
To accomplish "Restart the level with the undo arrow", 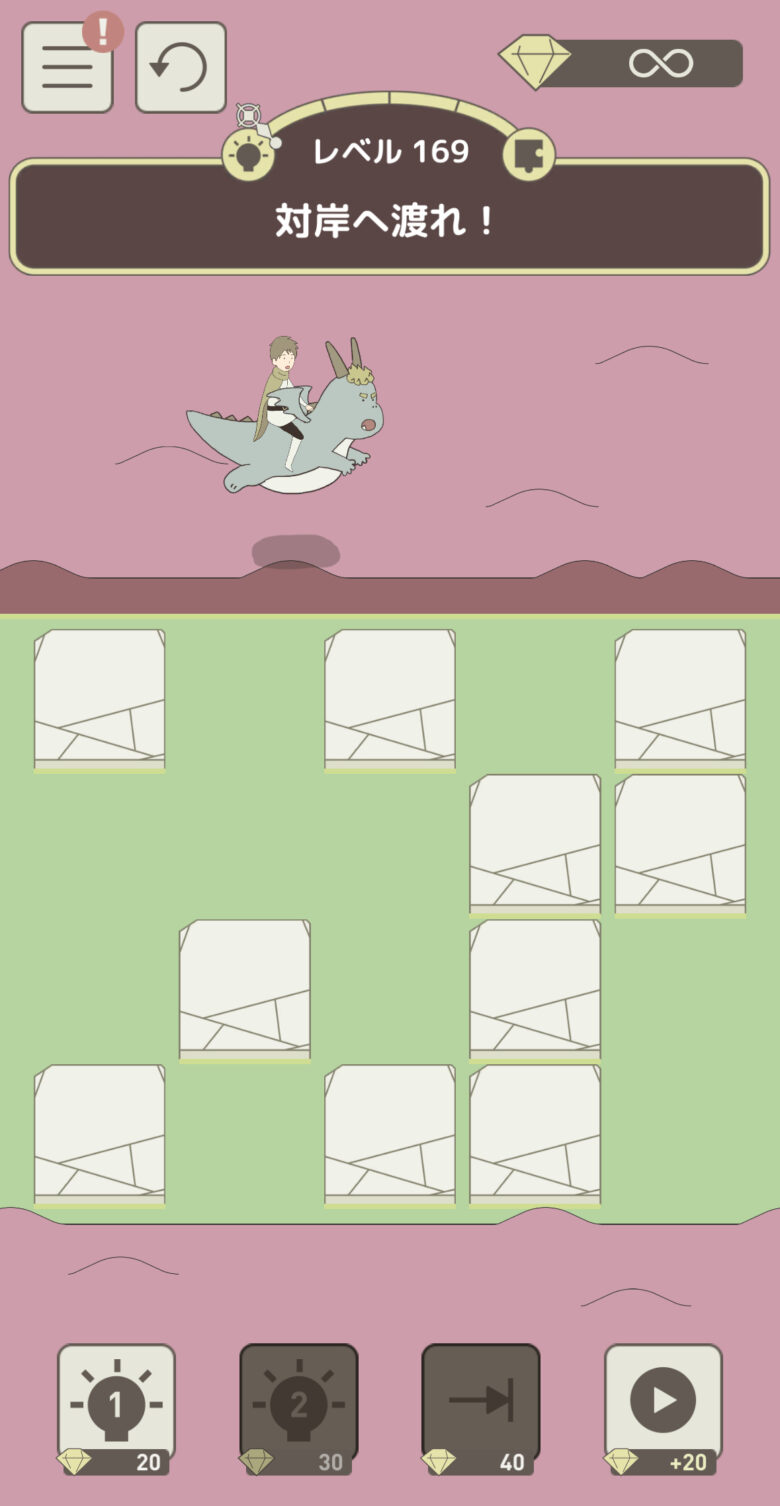I will click(x=181, y=67).
